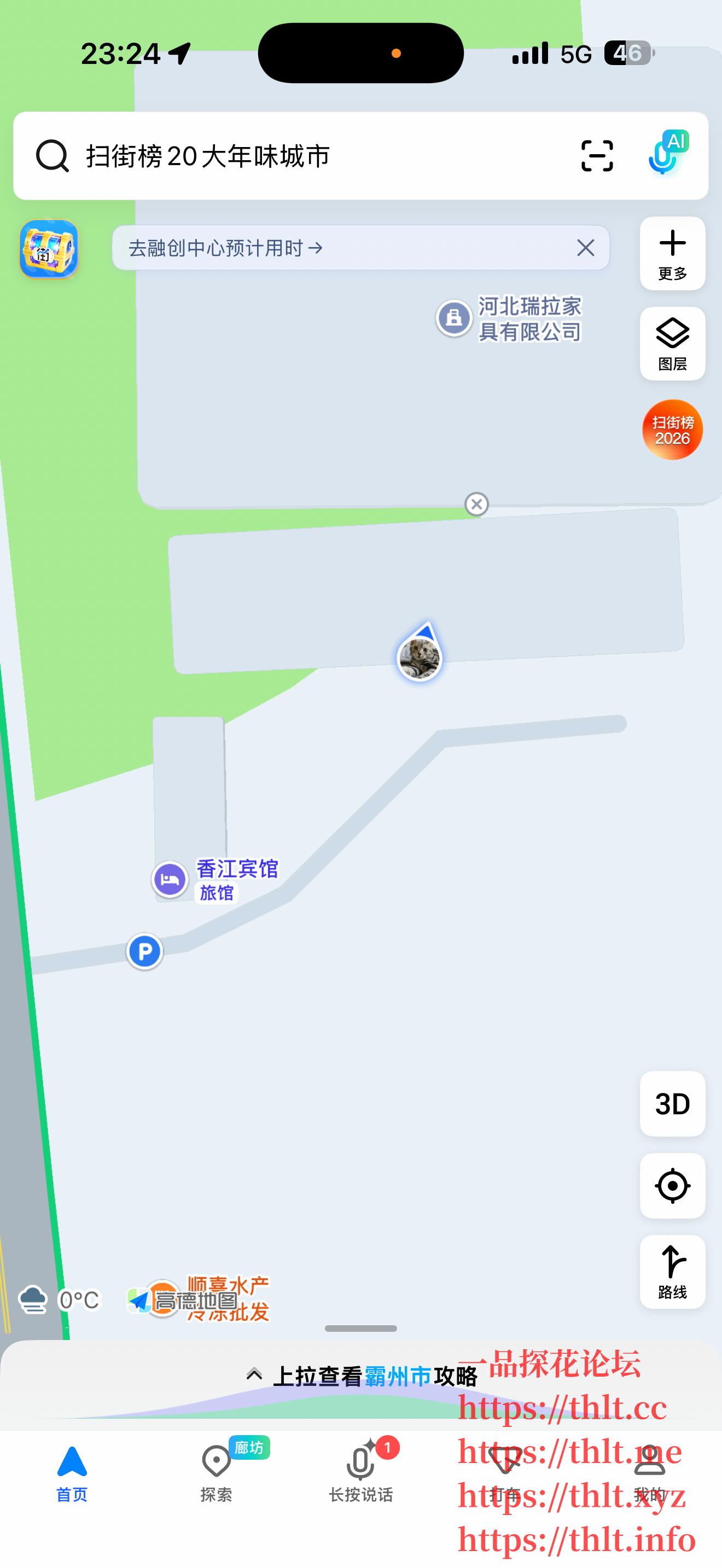
Task: Open the treasure chest icon
Action: [x=49, y=249]
